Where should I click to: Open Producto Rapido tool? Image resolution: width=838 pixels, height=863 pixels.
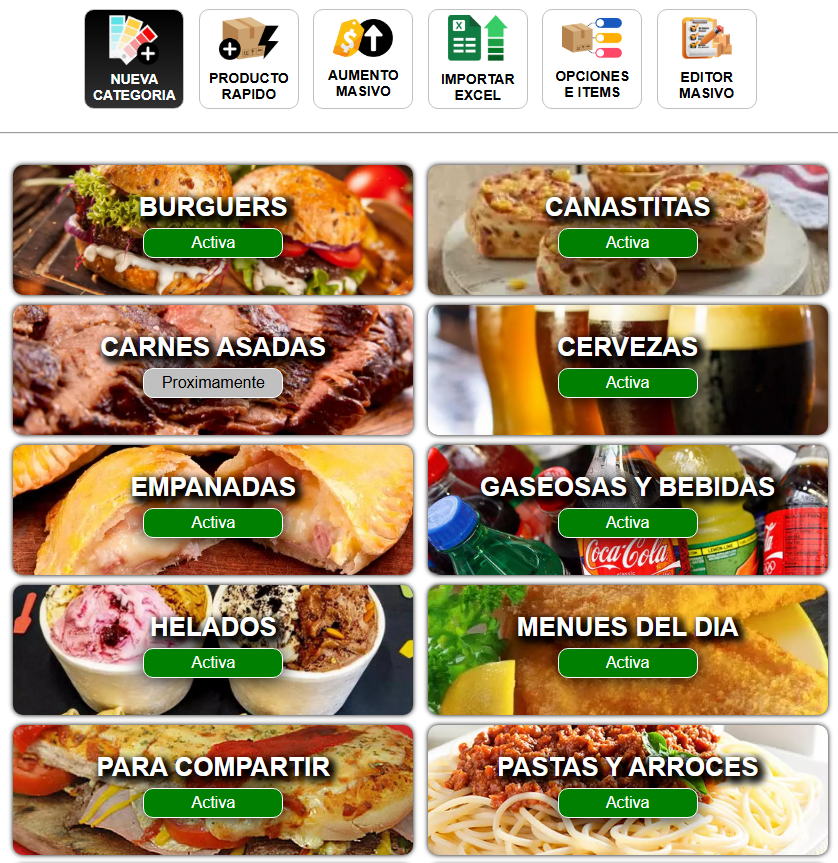point(249,59)
